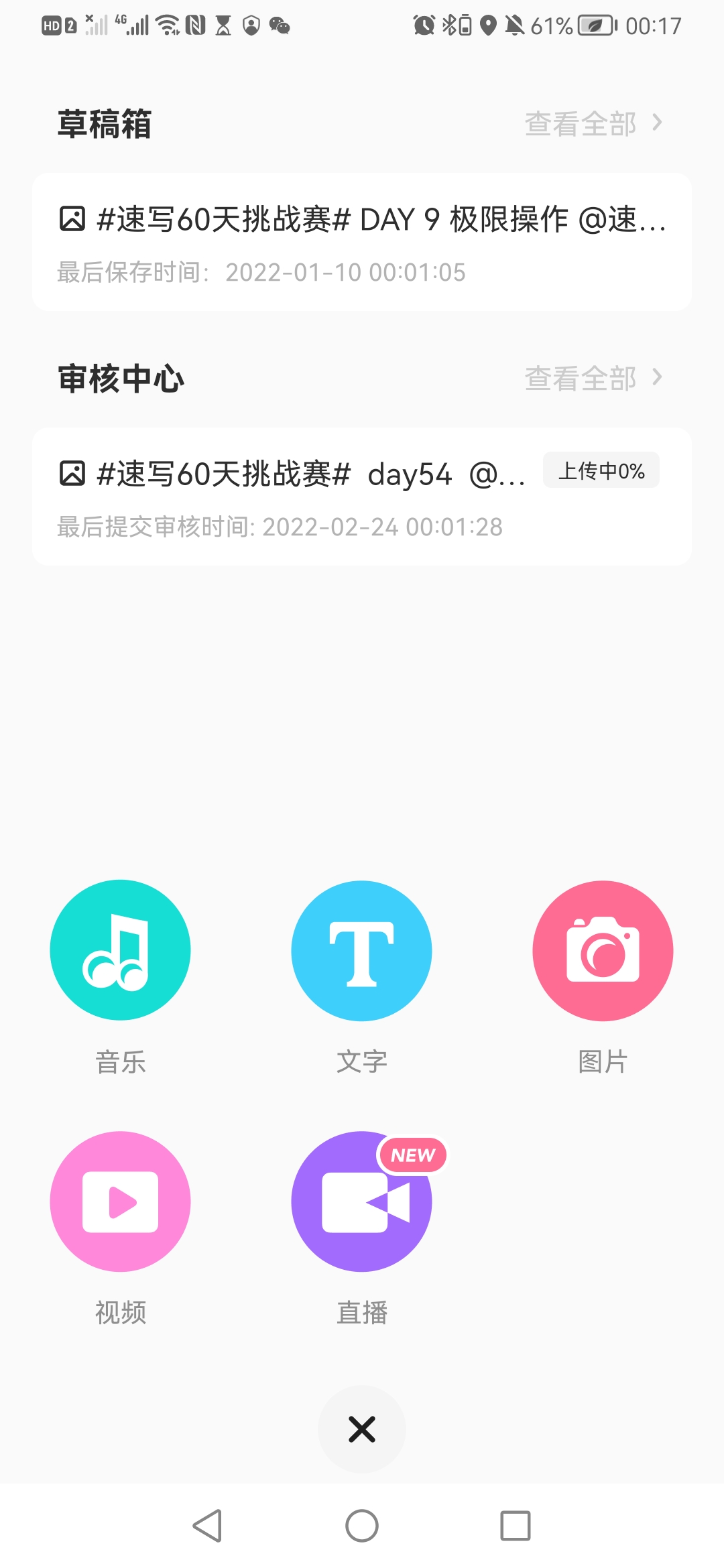
Task: Select the 音乐 (music) creation icon
Action: [x=119, y=950]
